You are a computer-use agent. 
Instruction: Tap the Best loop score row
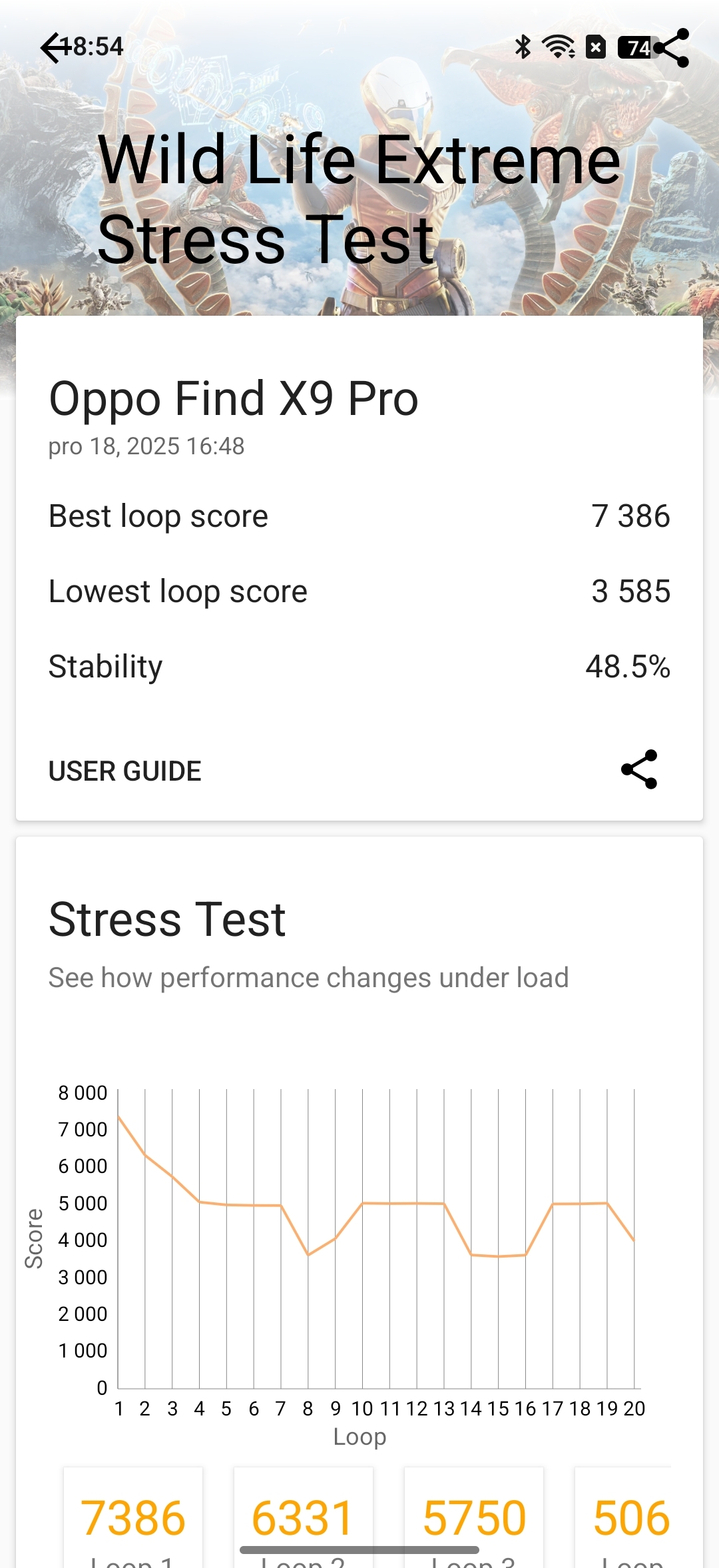tap(359, 516)
